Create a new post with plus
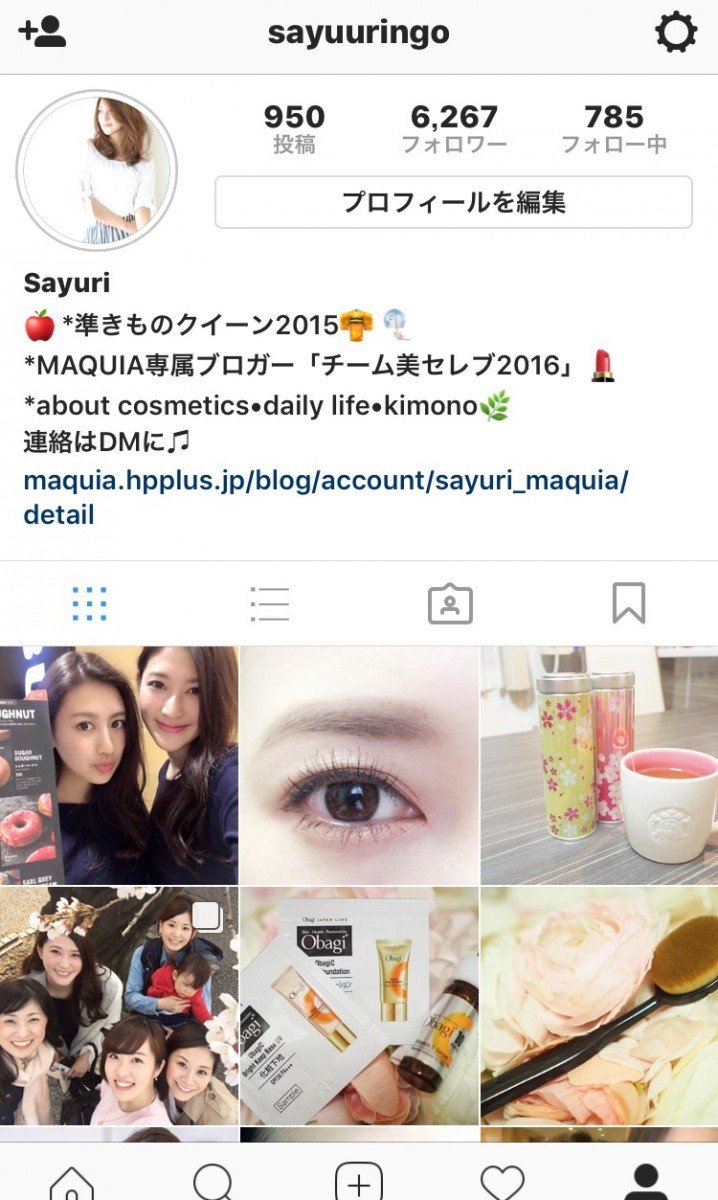 (x=358, y=1182)
